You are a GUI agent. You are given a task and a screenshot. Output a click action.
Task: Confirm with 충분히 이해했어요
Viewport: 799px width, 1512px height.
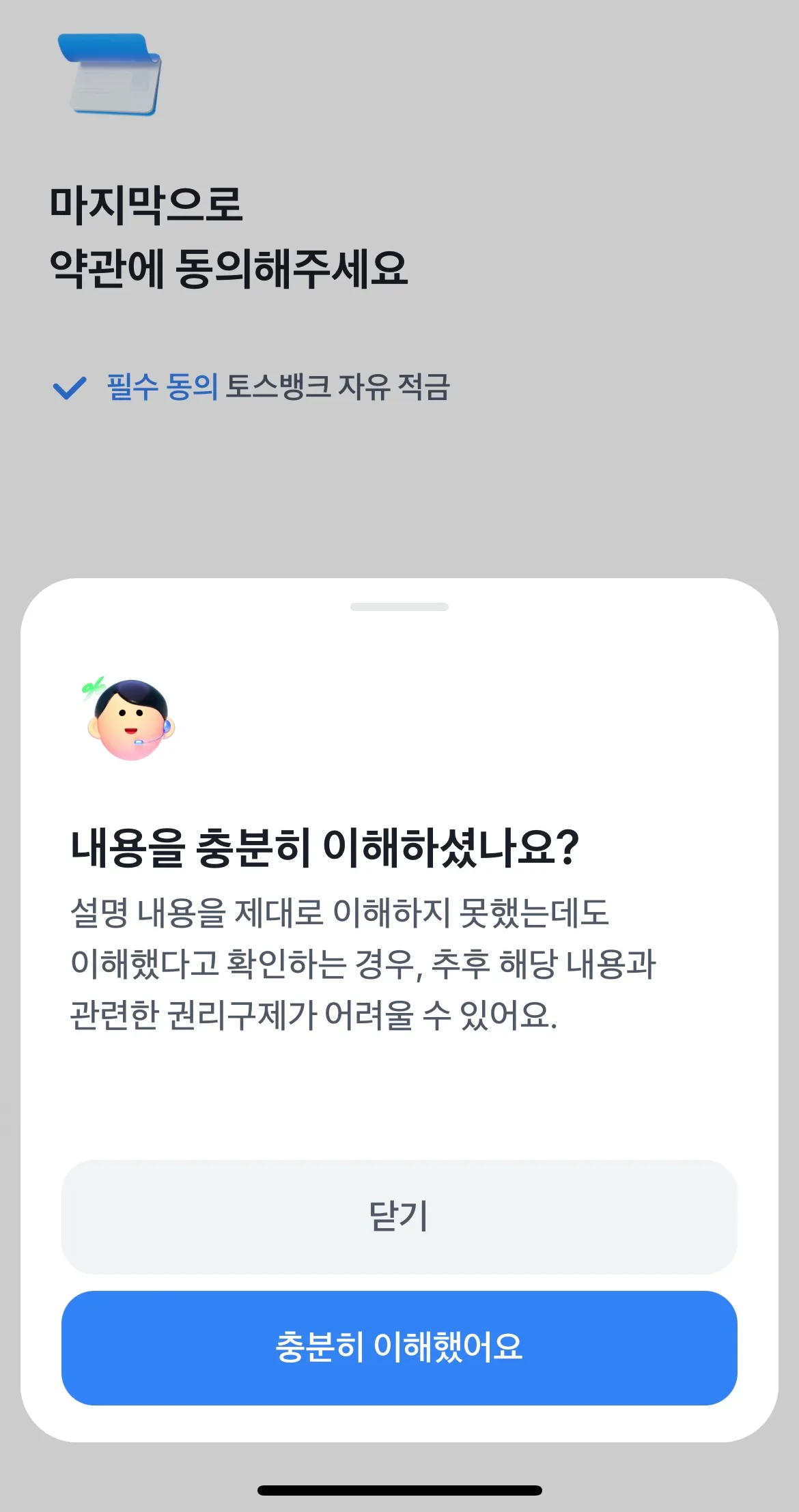pyautogui.click(x=399, y=1347)
